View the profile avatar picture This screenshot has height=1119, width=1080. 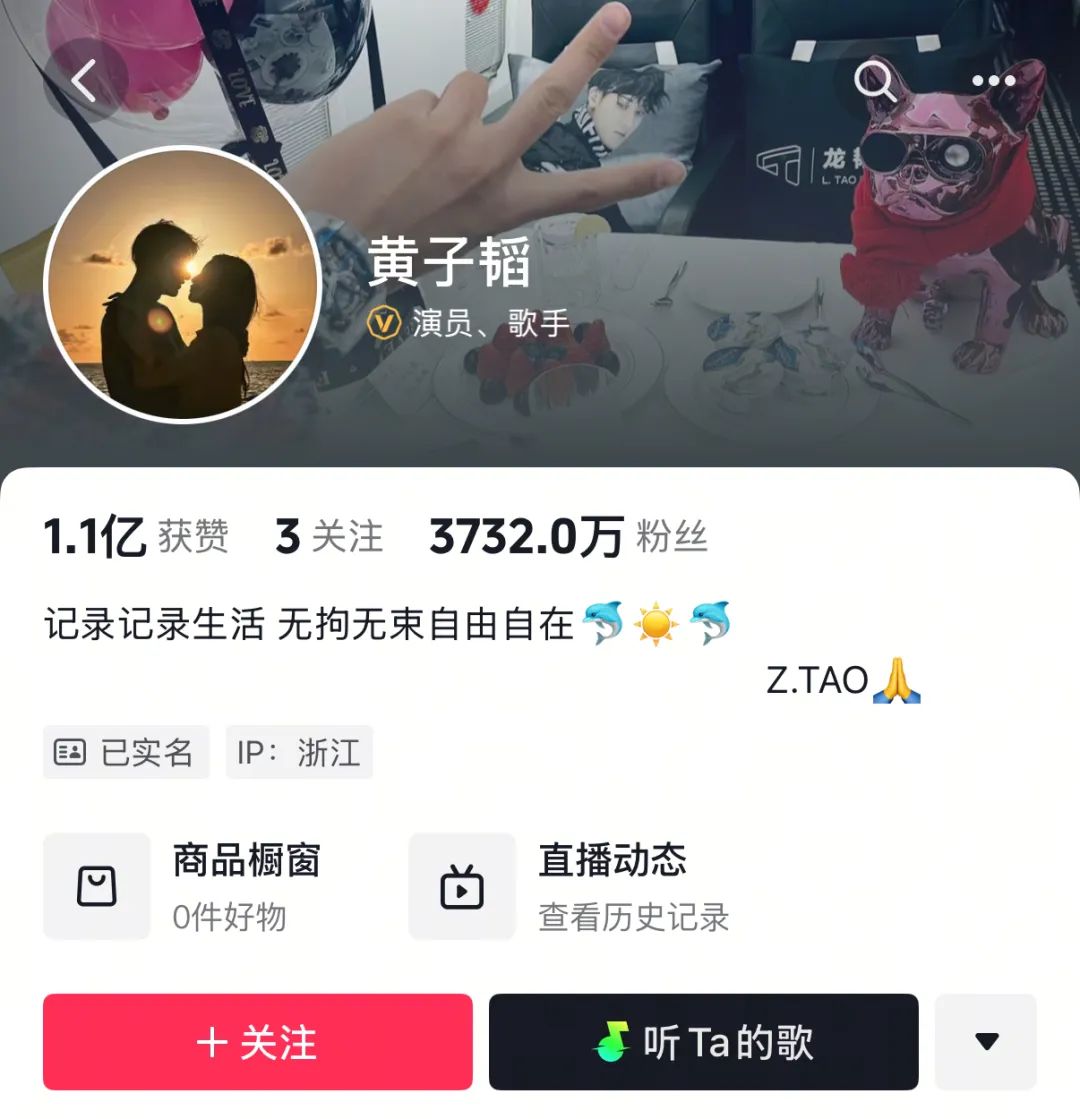[183, 285]
